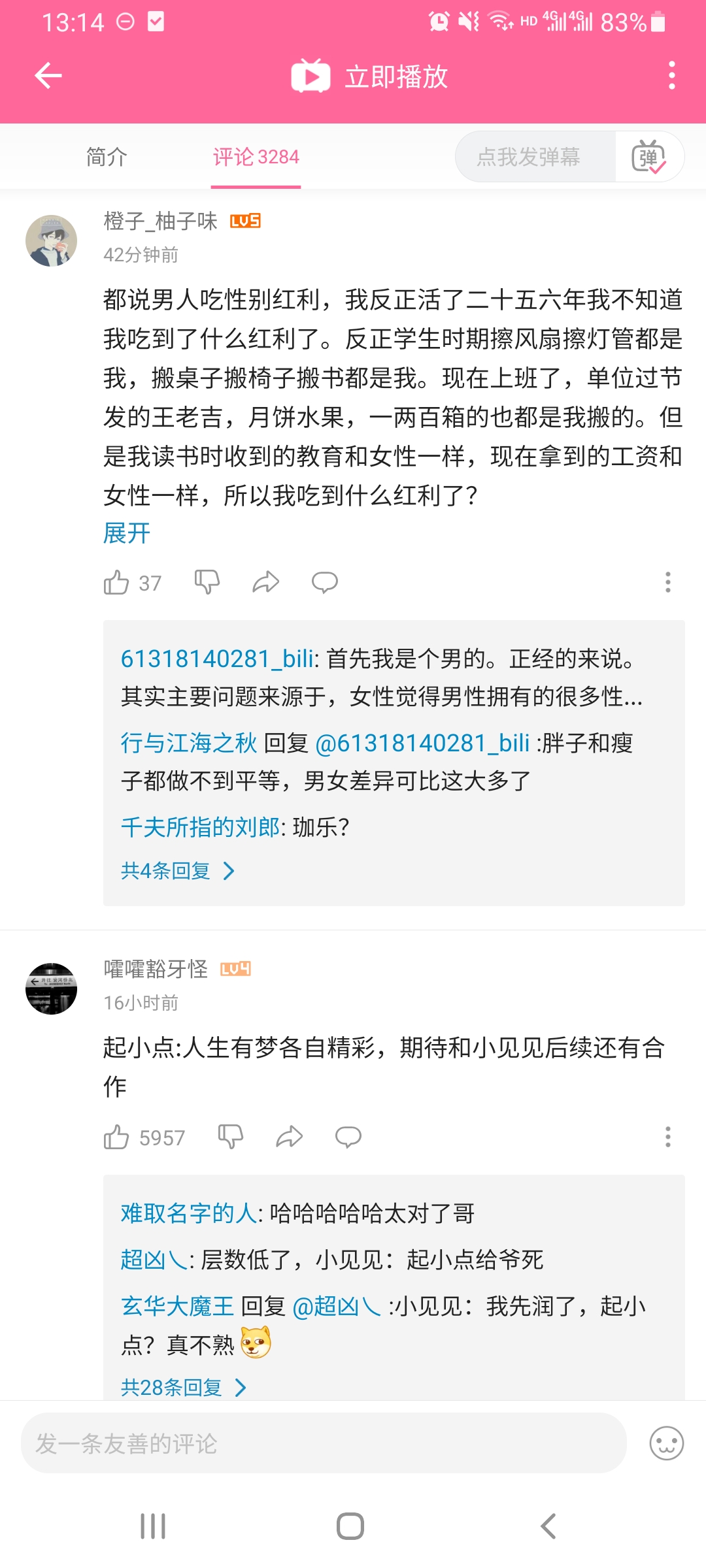Screen dimensions: 706x1568
Task: Go back using the top-left arrow
Action: (48, 76)
